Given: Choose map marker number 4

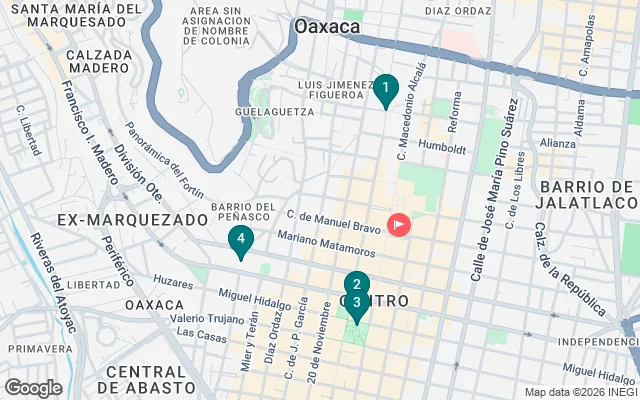Looking at the screenshot, I should point(240,240).
